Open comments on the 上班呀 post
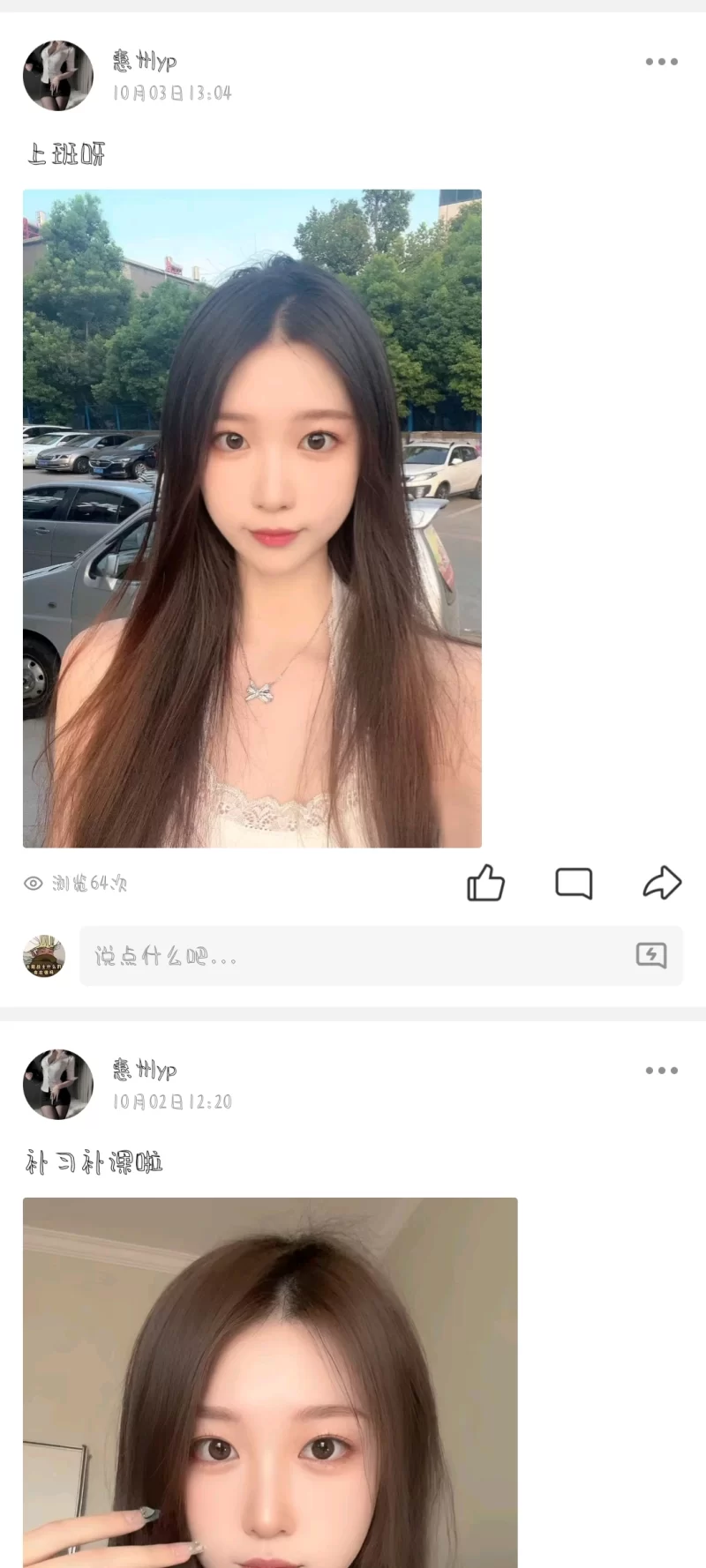 pyautogui.click(x=574, y=883)
